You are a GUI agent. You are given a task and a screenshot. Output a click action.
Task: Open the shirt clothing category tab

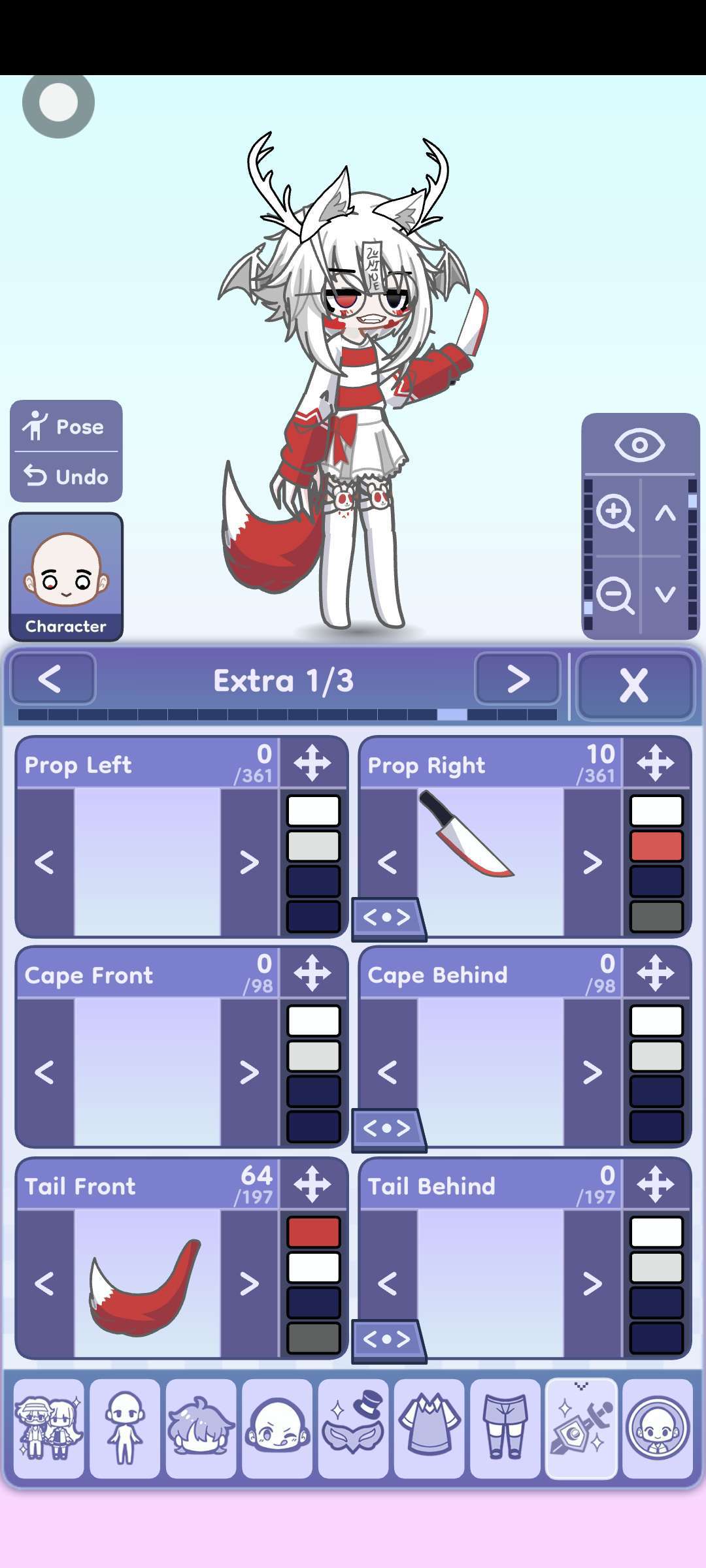(x=429, y=1428)
